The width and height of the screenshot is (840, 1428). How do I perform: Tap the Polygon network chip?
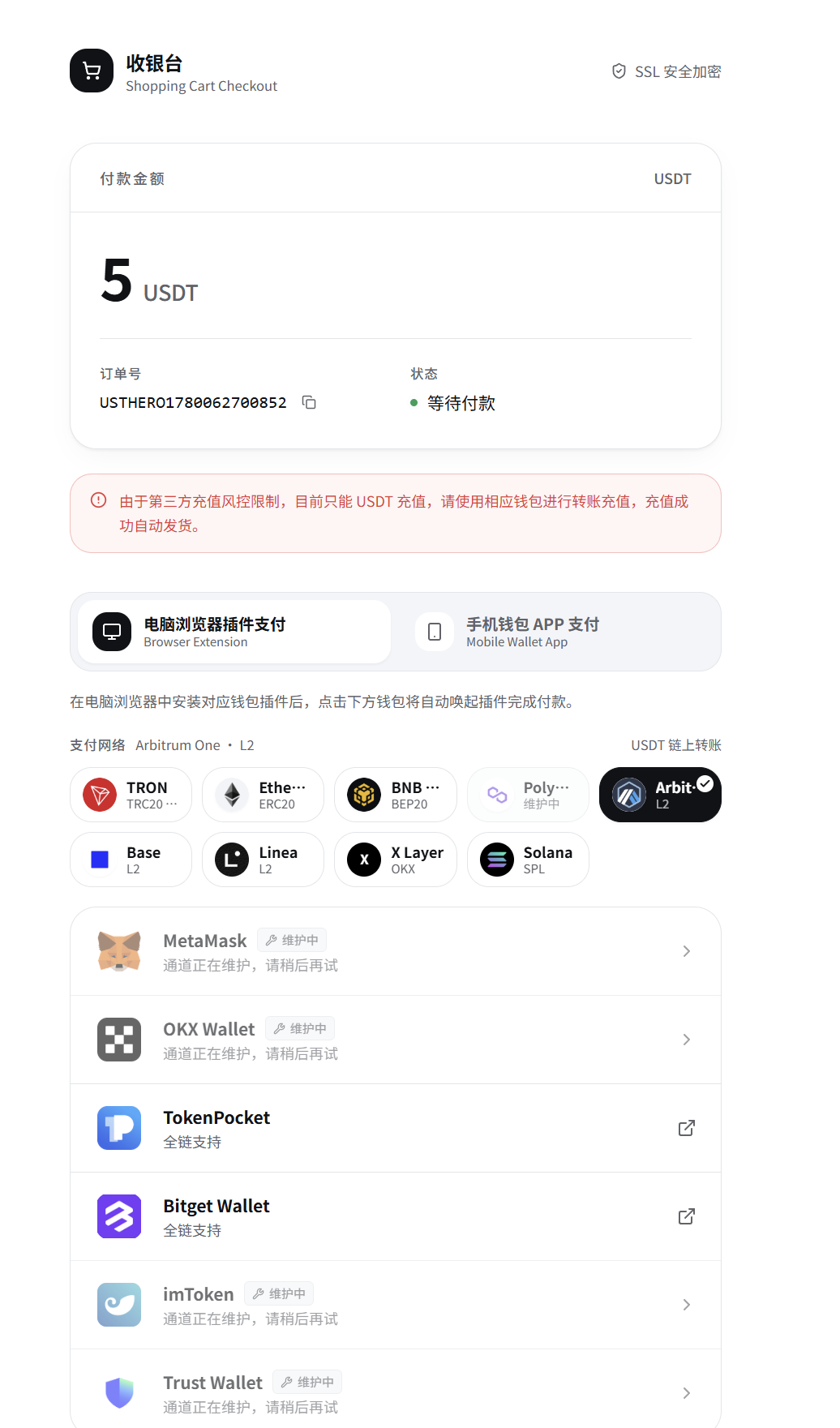(x=528, y=795)
